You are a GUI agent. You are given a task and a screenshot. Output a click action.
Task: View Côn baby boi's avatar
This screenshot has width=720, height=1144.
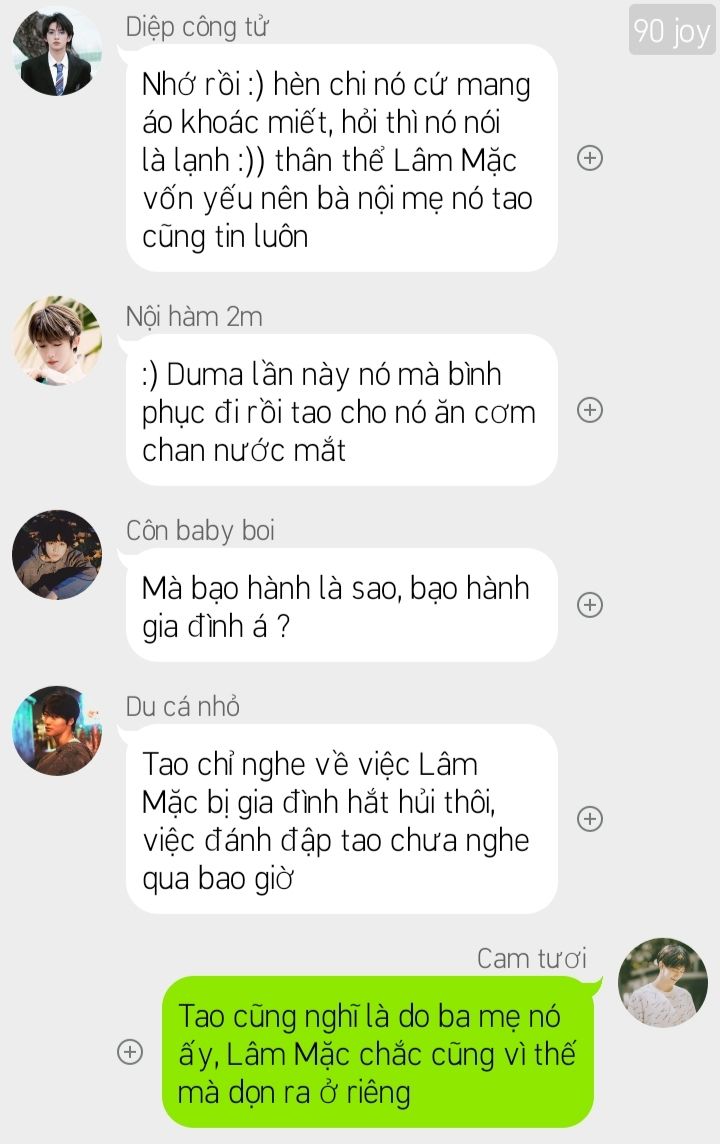pos(57,555)
